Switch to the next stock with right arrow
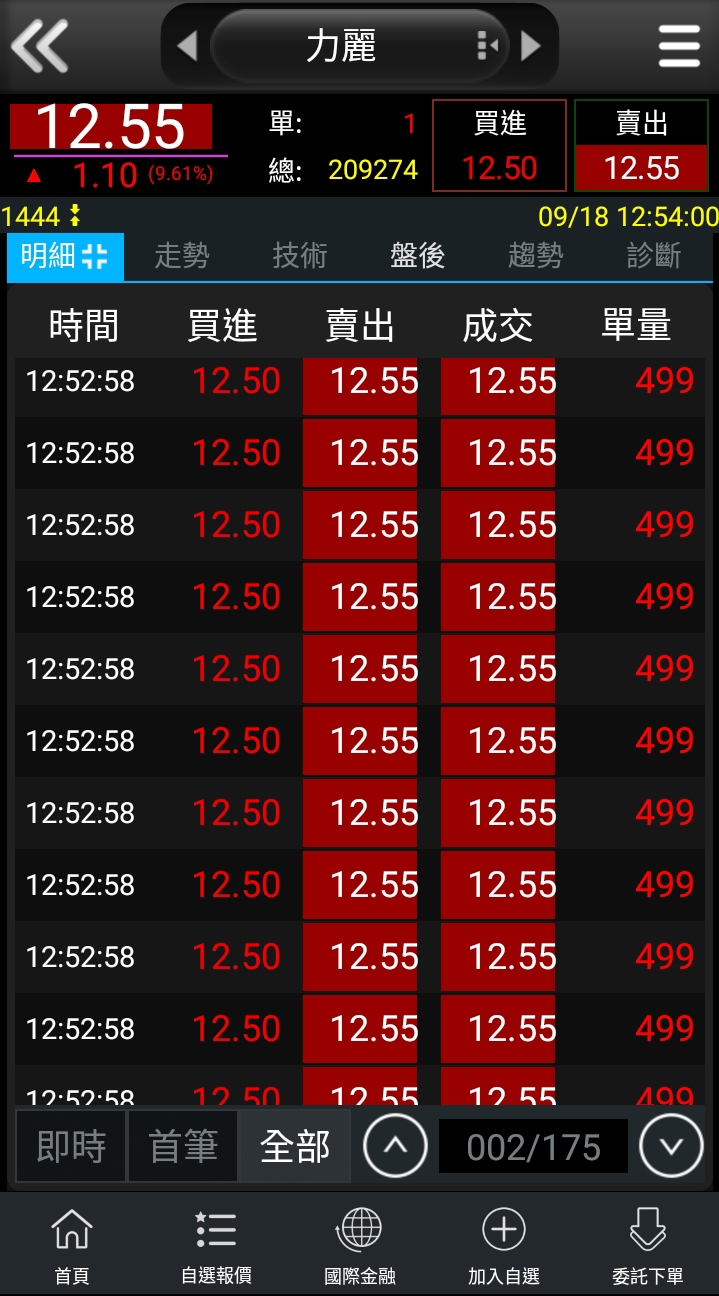The image size is (719, 1296). pos(531,46)
